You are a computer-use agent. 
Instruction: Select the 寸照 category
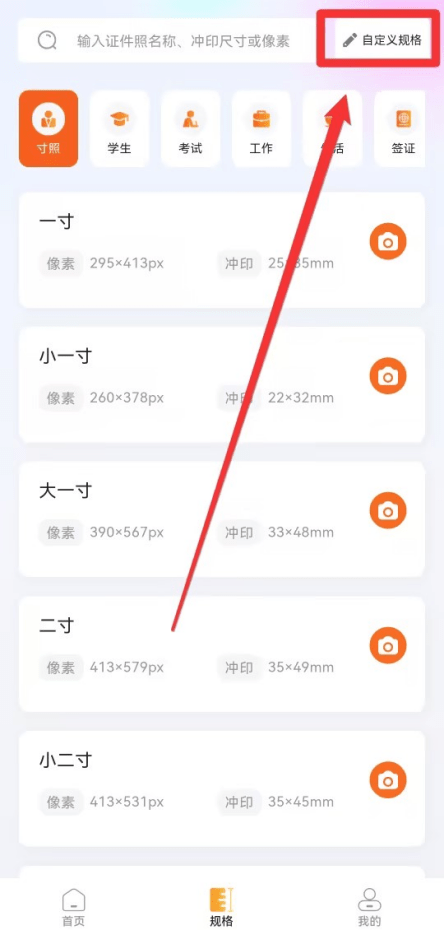[x=49, y=128]
